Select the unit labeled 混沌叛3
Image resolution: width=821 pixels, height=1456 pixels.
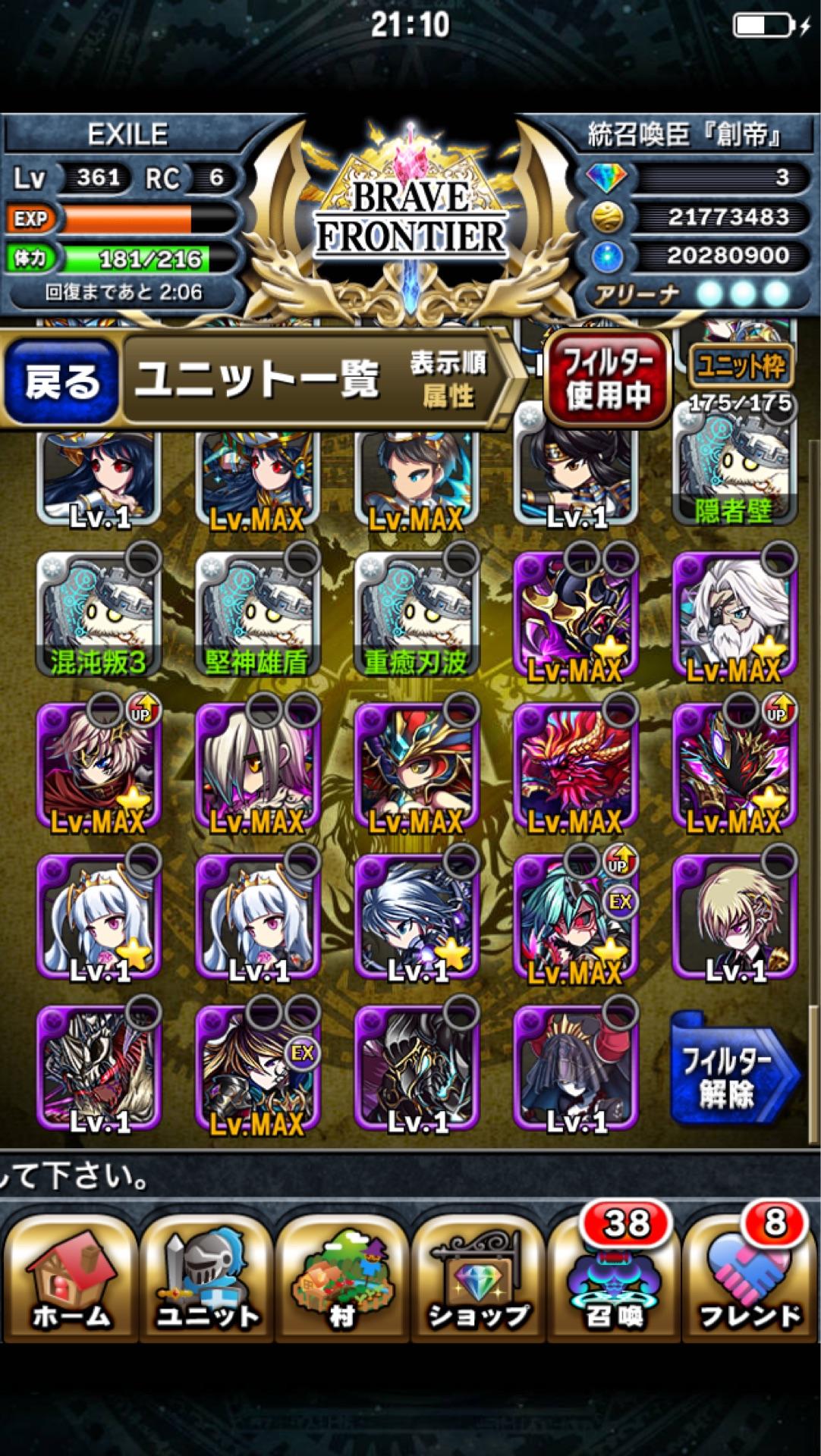coord(99,614)
